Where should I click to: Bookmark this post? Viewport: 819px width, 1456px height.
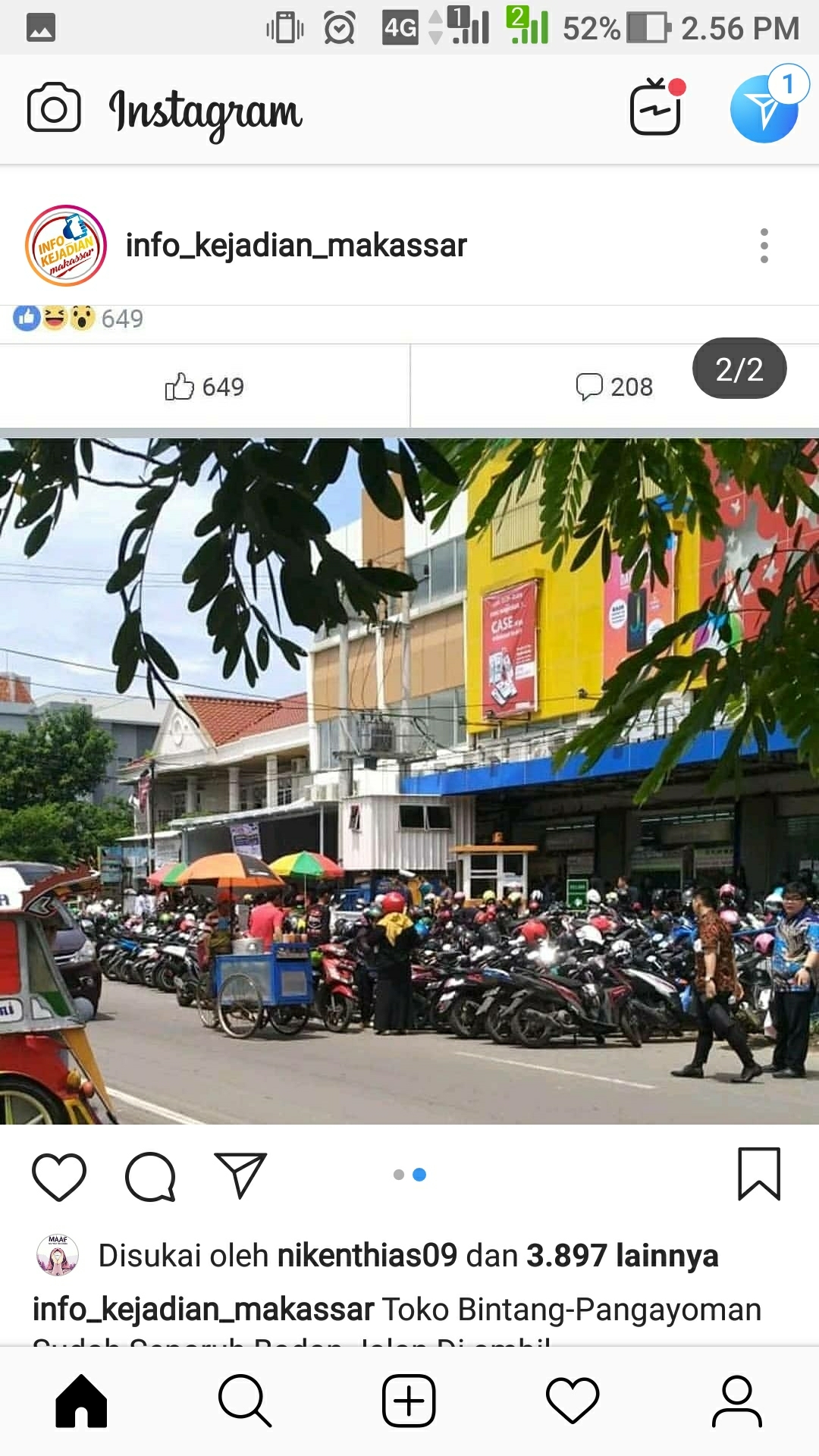click(759, 1174)
